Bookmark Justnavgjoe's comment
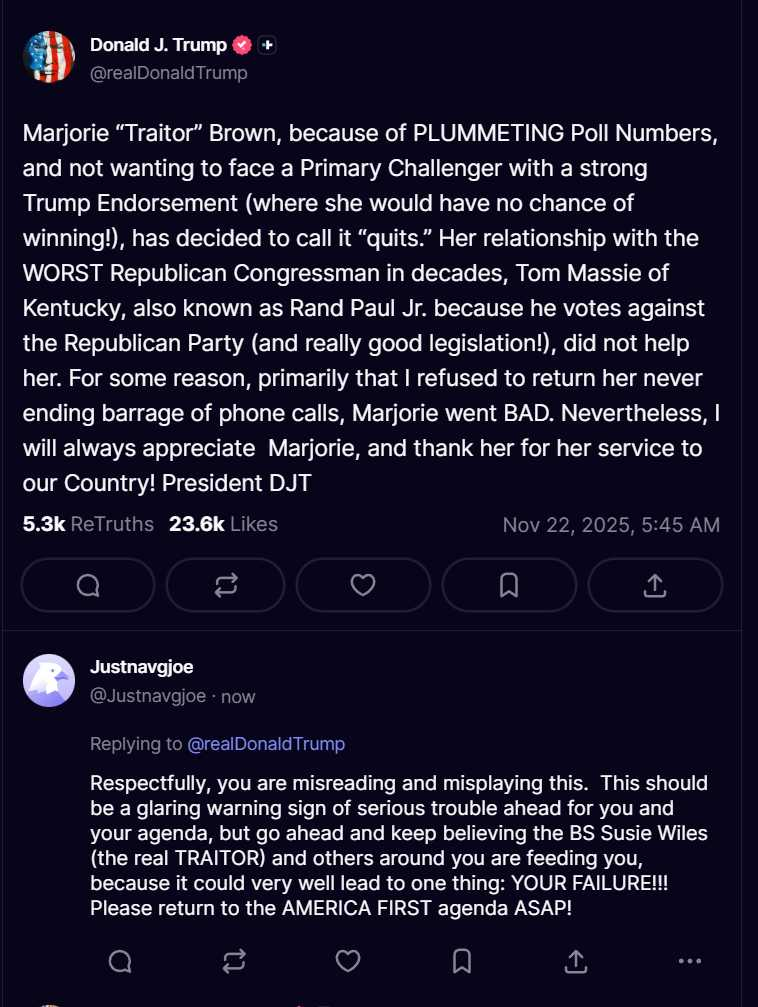The height and width of the screenshot is (1007, 758). (x=462, y=962)
